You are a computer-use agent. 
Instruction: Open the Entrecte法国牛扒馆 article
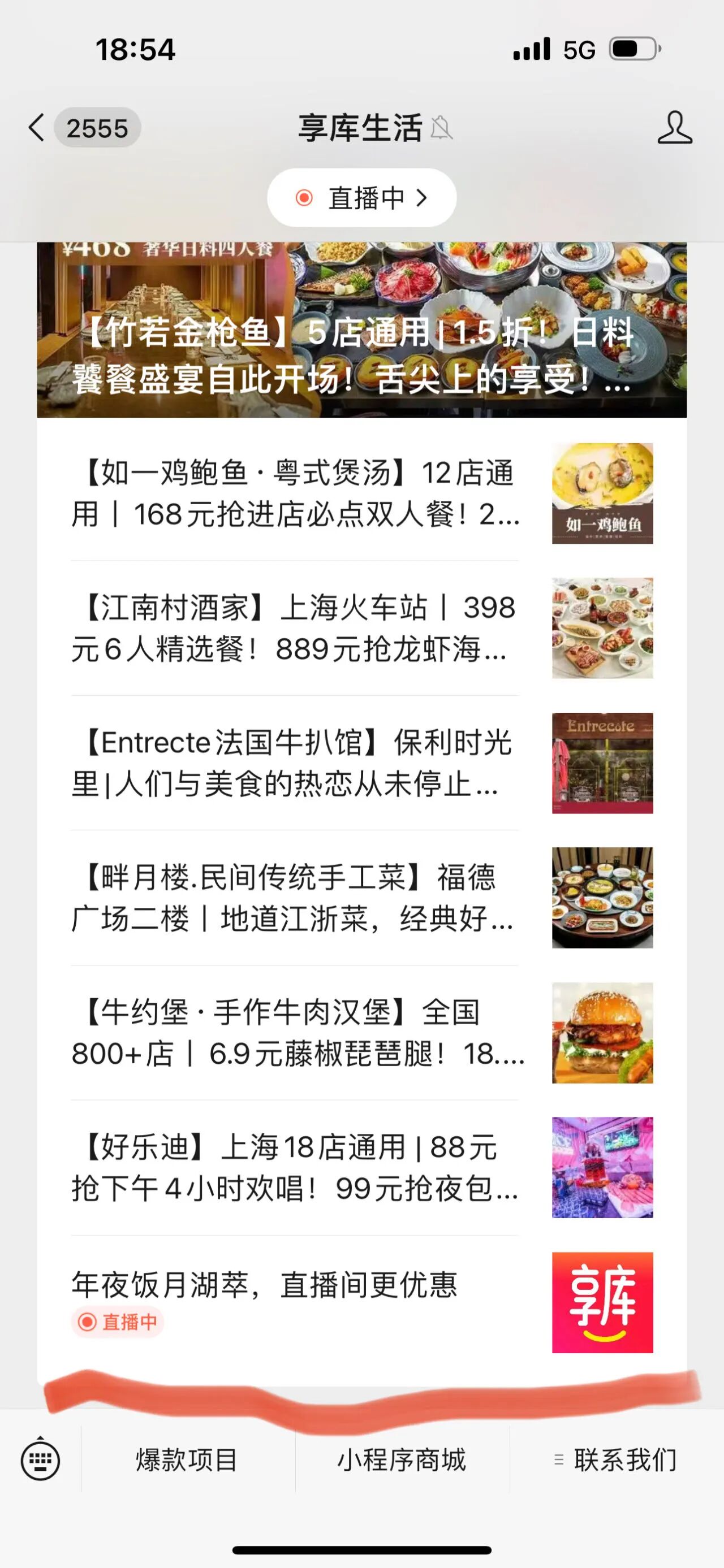361,763
